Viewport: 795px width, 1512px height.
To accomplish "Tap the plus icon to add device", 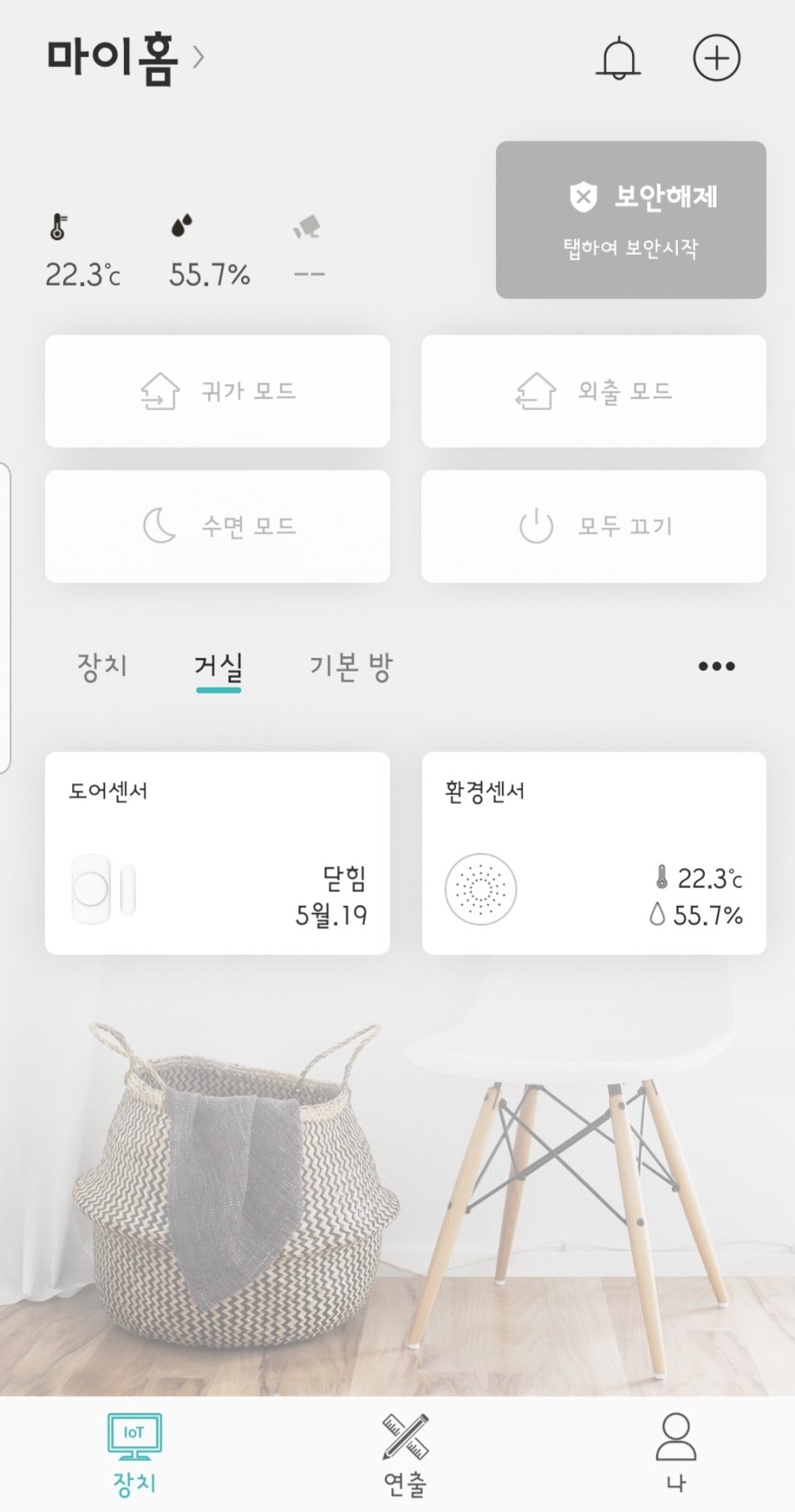I will (x=716, y=59).
